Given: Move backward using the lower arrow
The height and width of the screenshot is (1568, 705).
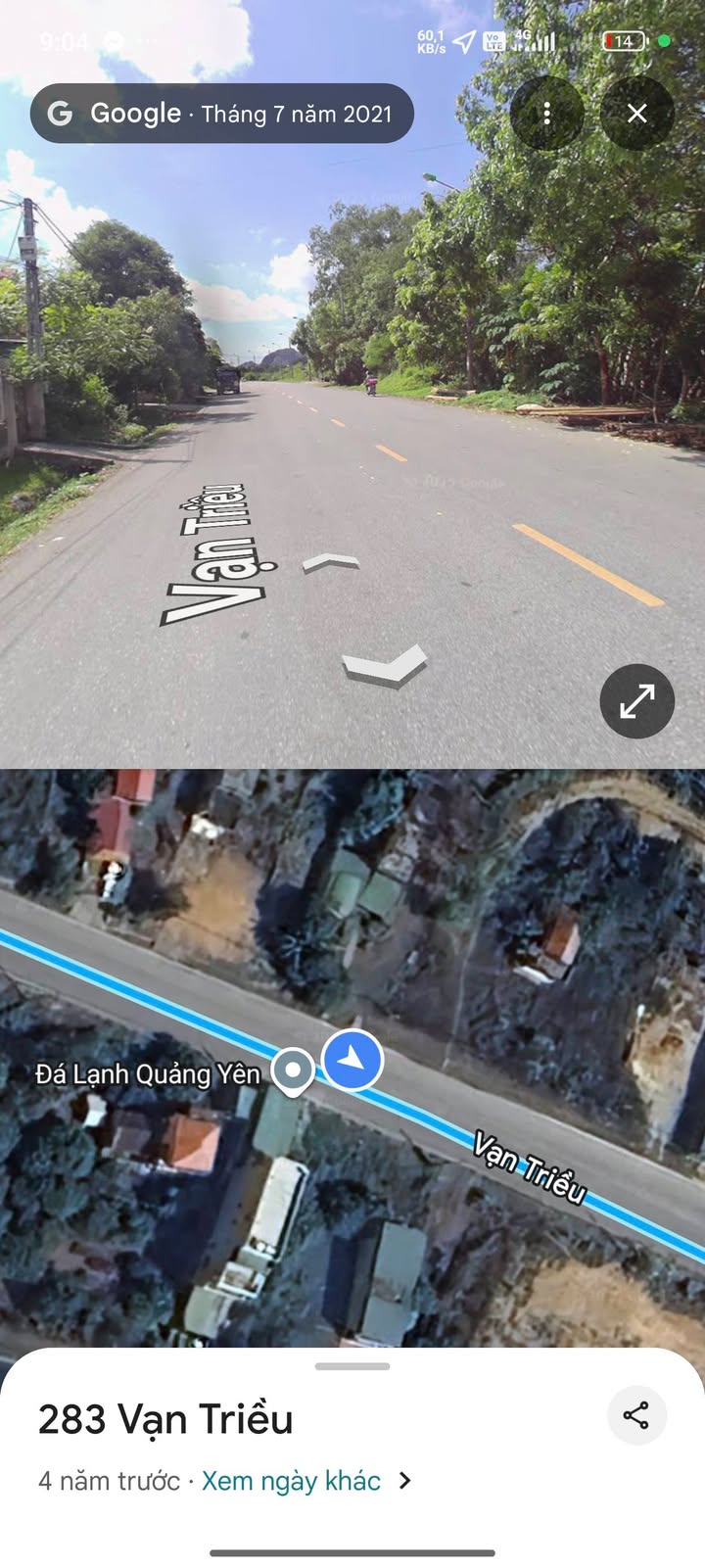Looking at the screenshot, I should [x=385, y=666].
